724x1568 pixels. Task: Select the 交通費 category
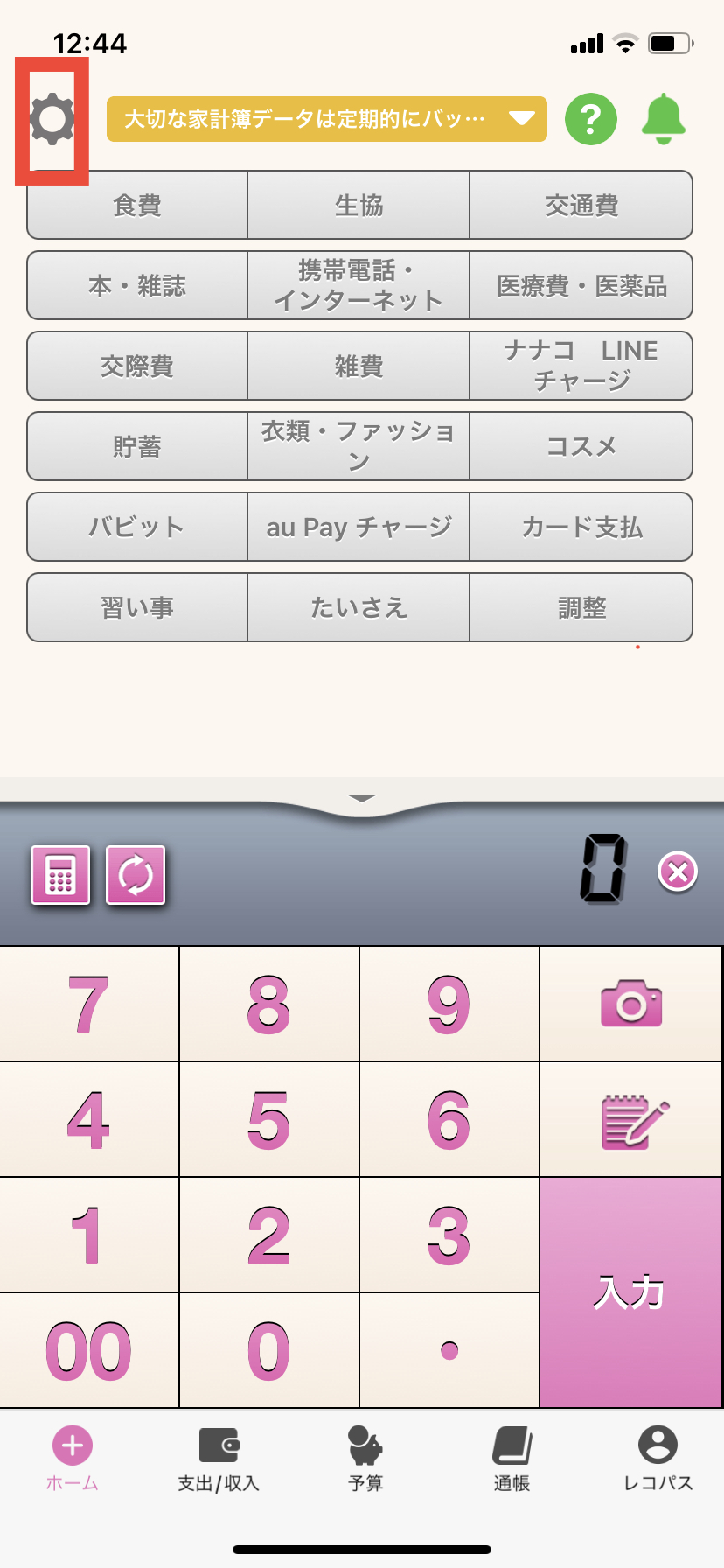tap(581, 206)
